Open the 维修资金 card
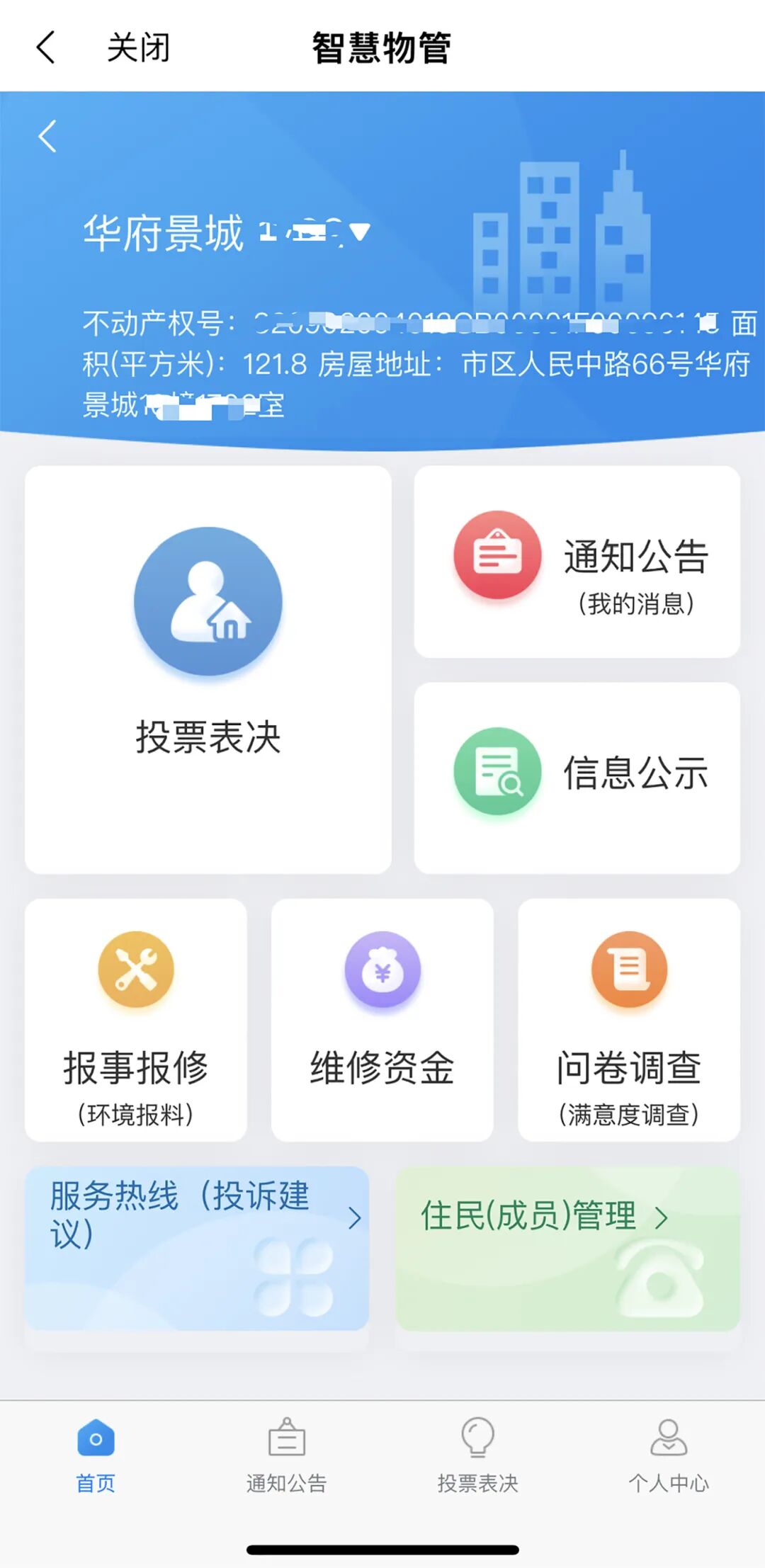The width and height of the screenshot is (765, 1568). 382,1020
